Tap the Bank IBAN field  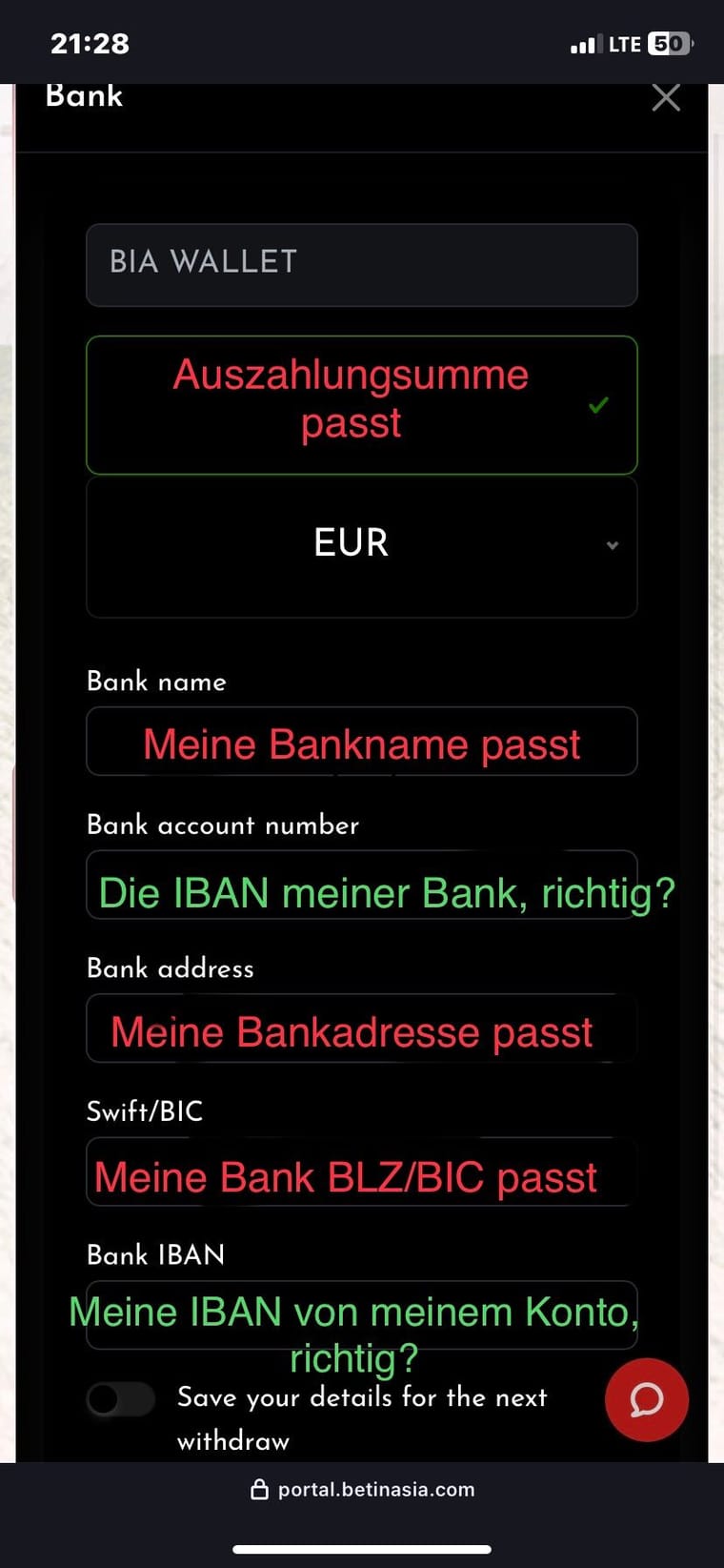[361, 1315]
